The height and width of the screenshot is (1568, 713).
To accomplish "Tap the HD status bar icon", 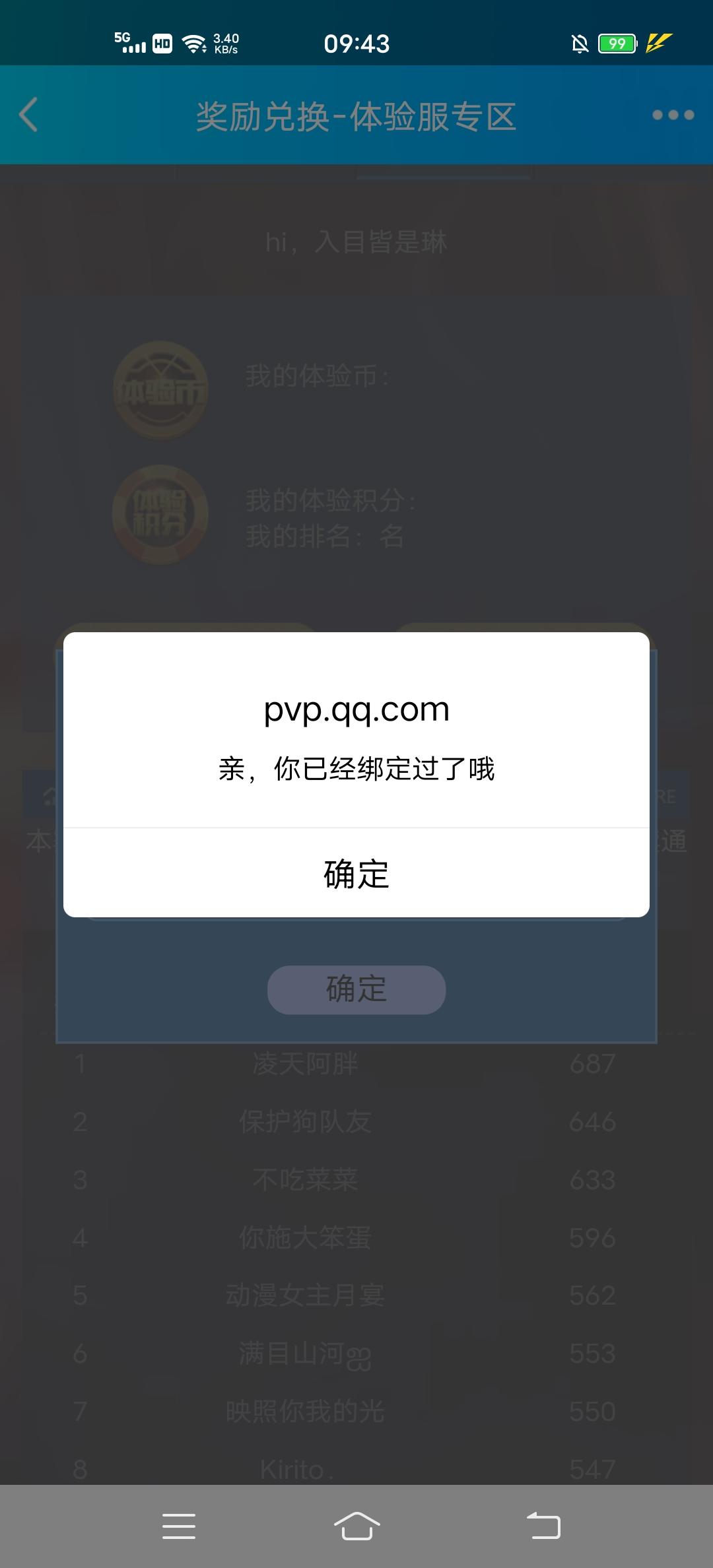I will 162,43.
